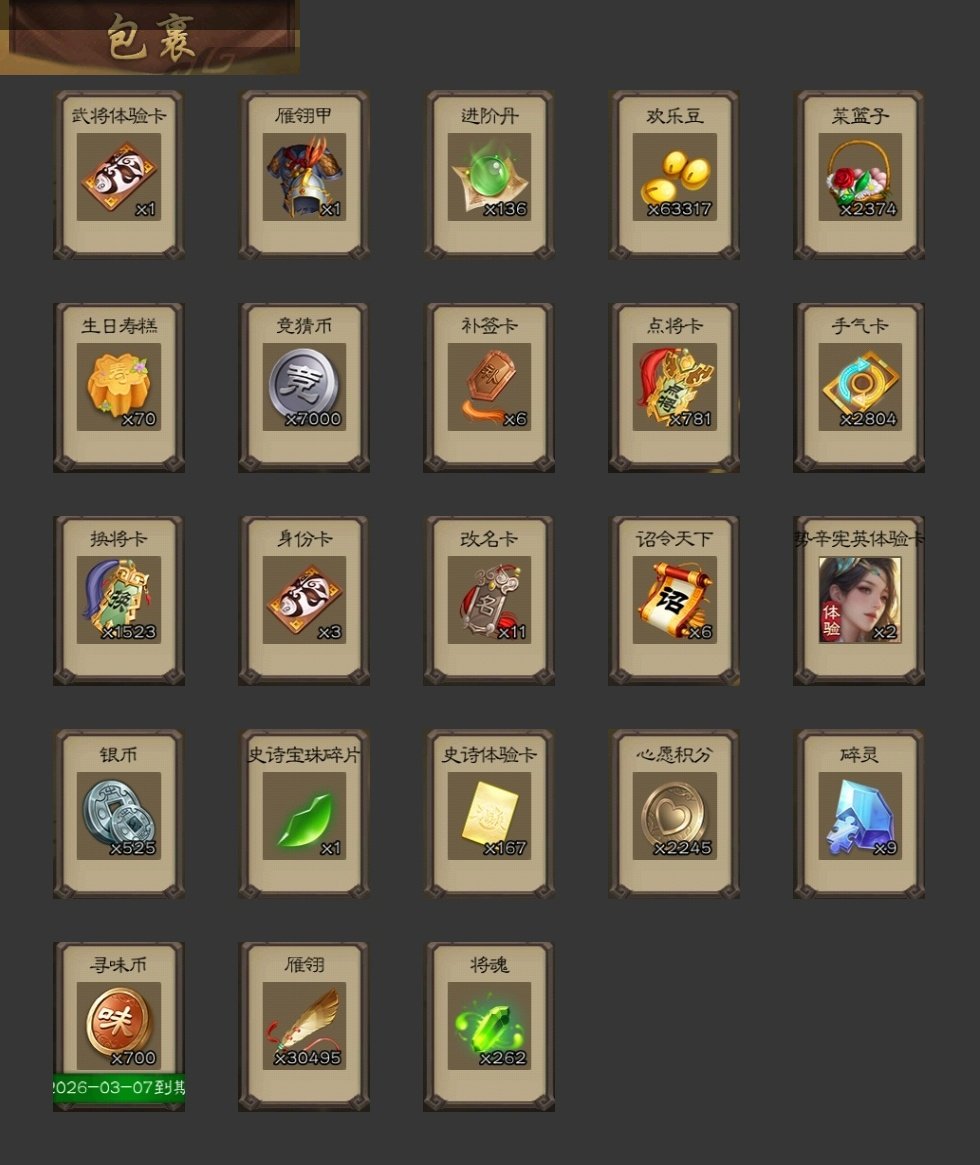This screenshot has height=1165, width=980.
Task: Tap the 辛宪英体验卡 character card
Action: coord(859,600)
